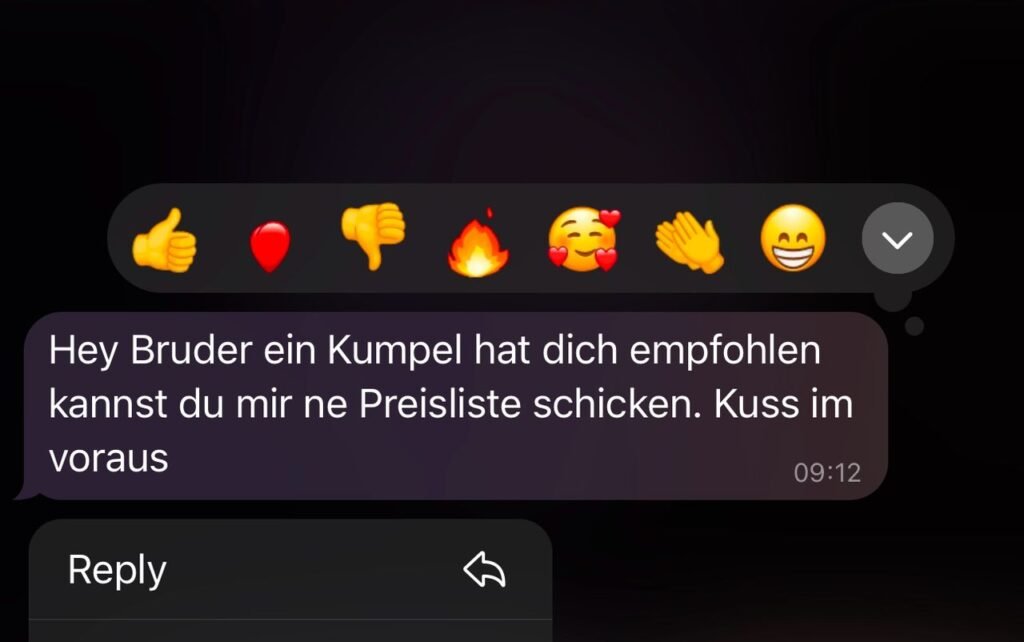1024x642 pixels.
Task: Select Reply in the context menu
Action: pos(289,570)
